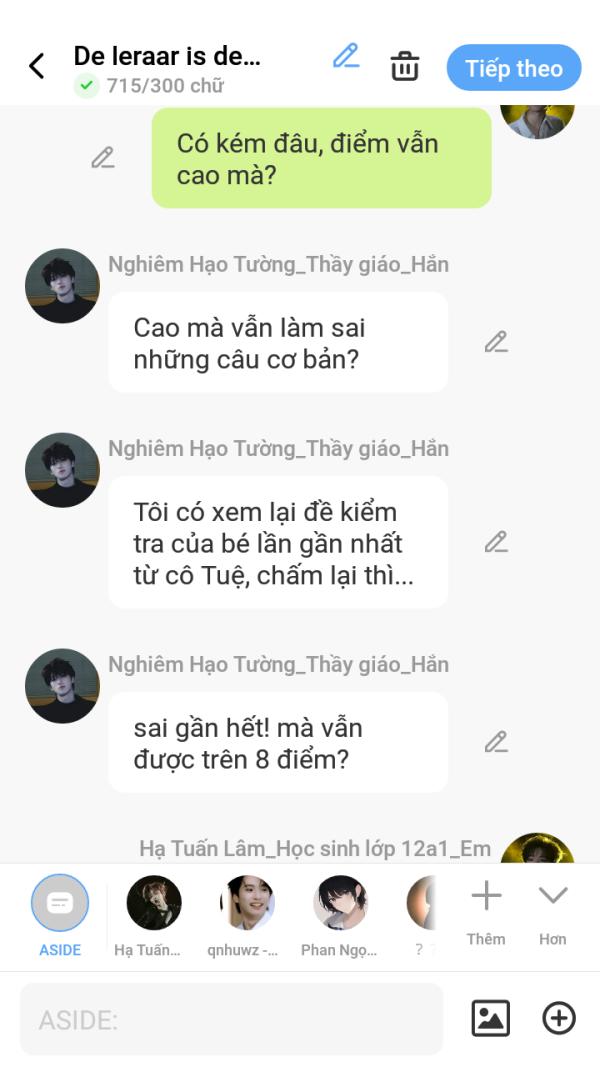600x1067 pixels.
Task: Open the bubble 'Cao mà vẫn làm sai'
Action: (x=277, y=342)
